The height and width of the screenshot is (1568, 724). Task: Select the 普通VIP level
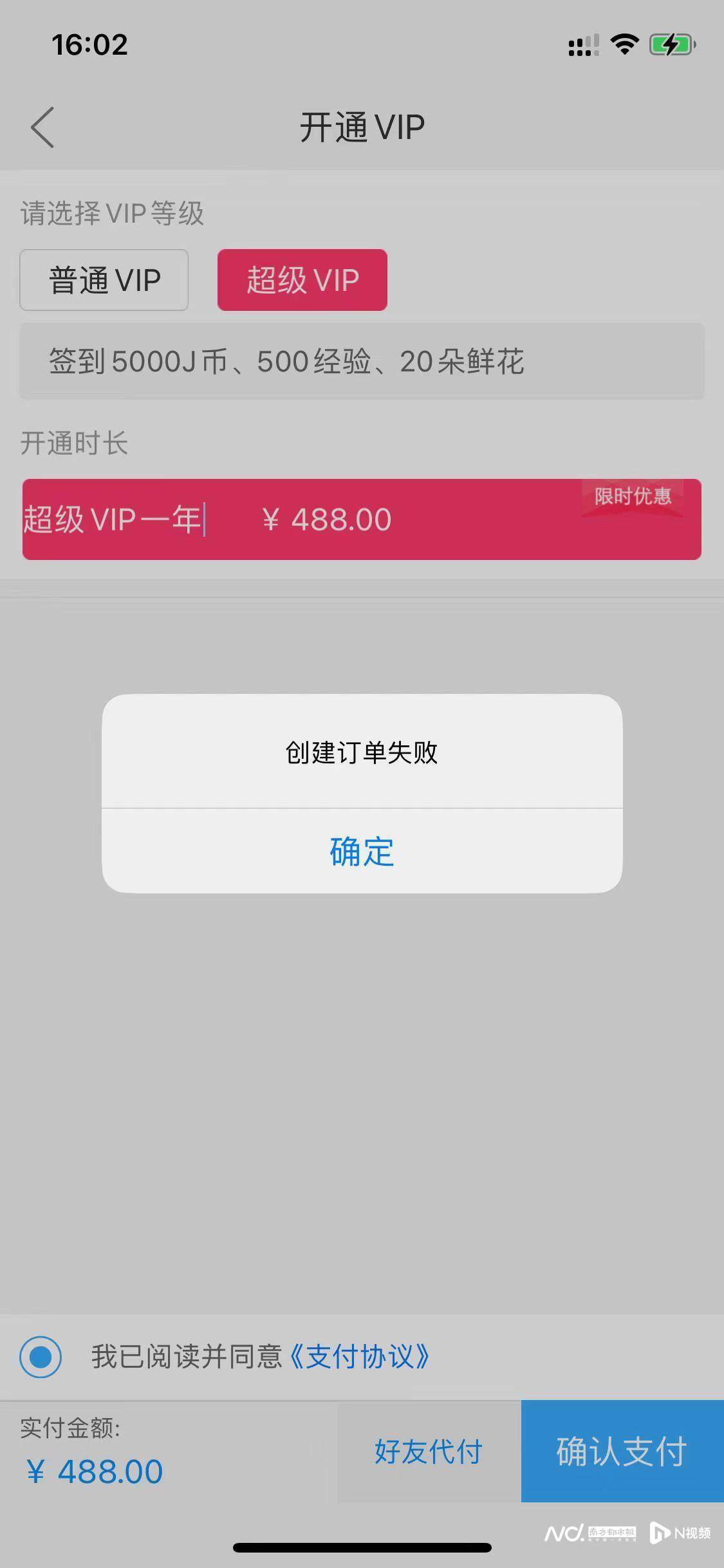(104, 280)
